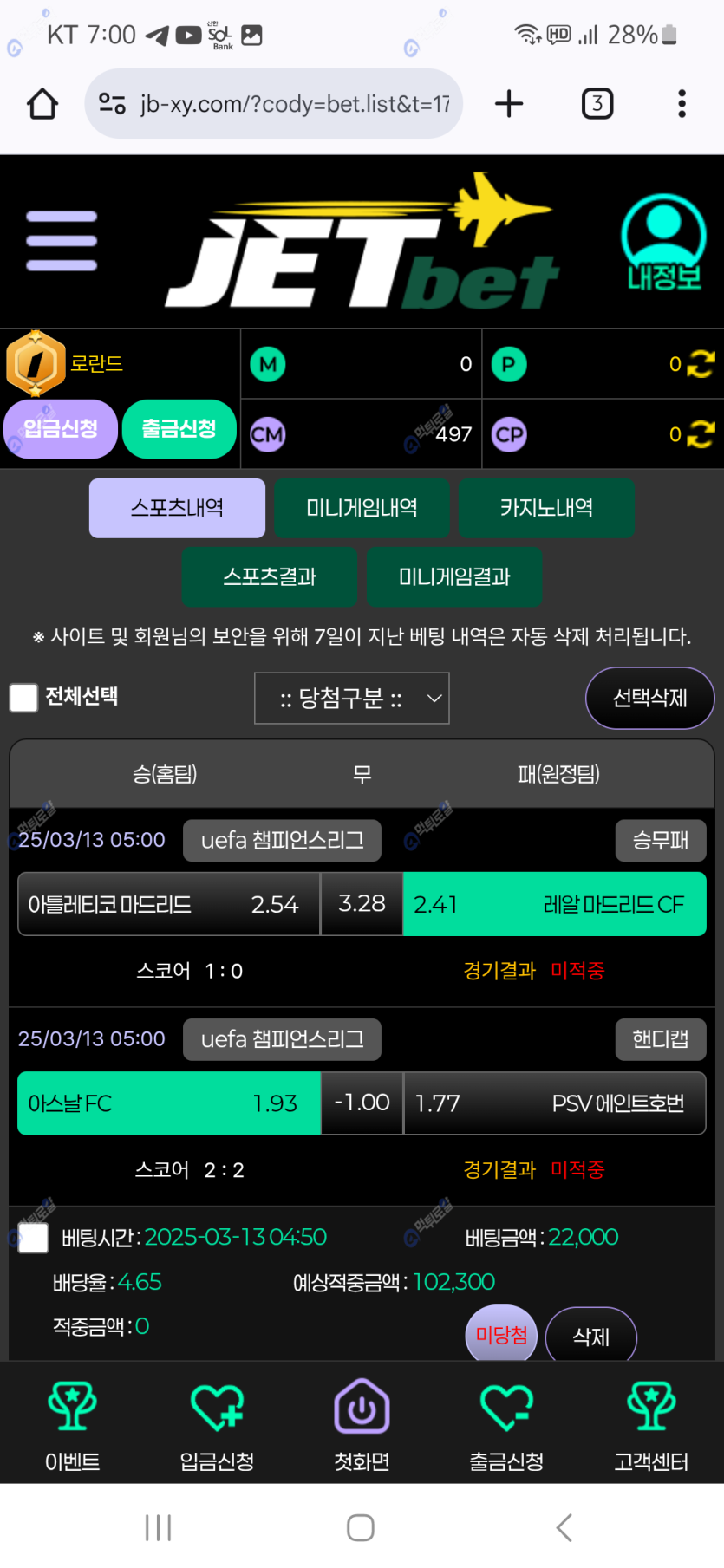Image resolution: width=724 pixels, height=1568 pixels.
Task: Open the hamburger drawer menu
Action: pos(62,241)
